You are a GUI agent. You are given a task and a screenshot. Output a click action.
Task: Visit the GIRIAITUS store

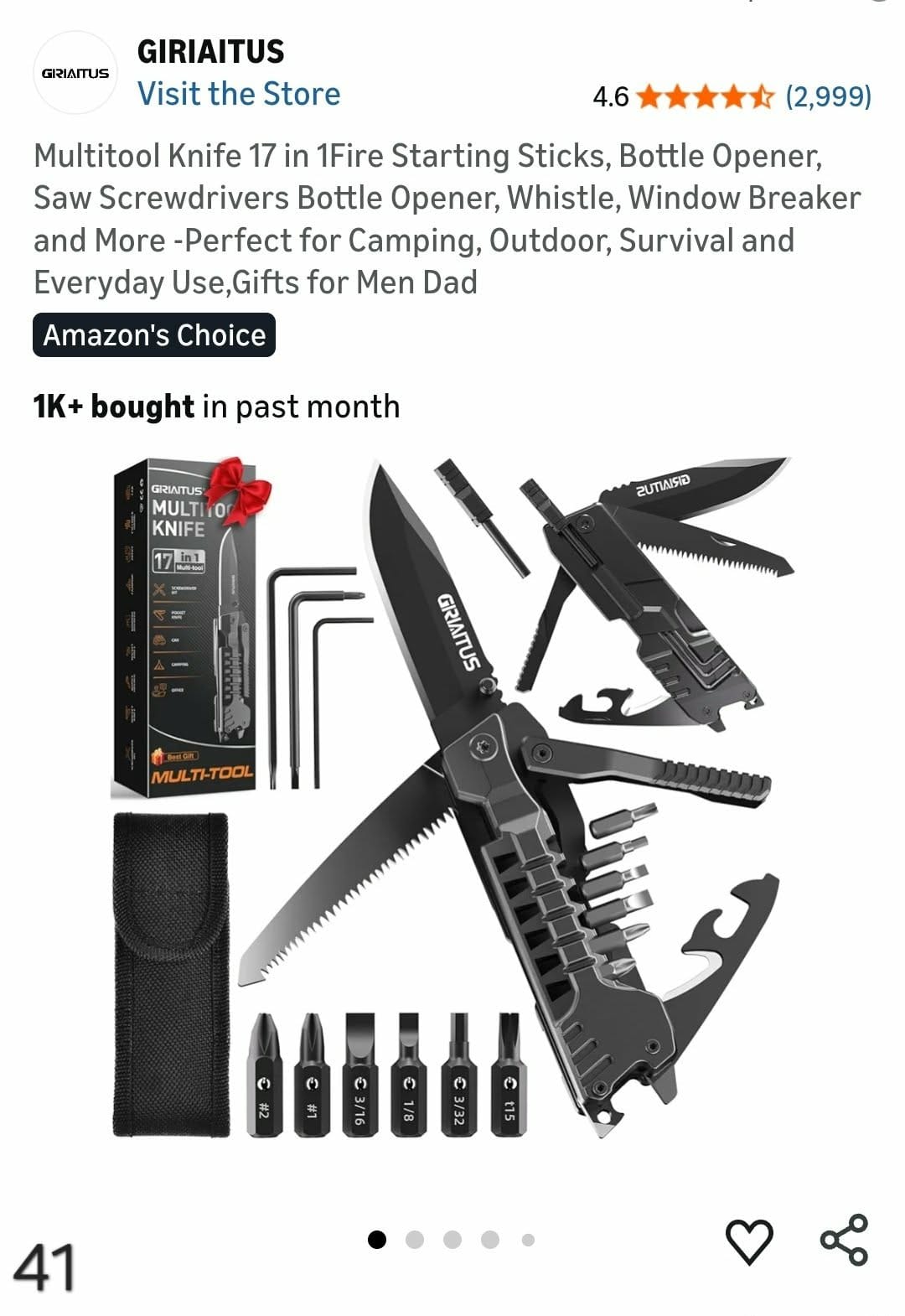(239, 94)
